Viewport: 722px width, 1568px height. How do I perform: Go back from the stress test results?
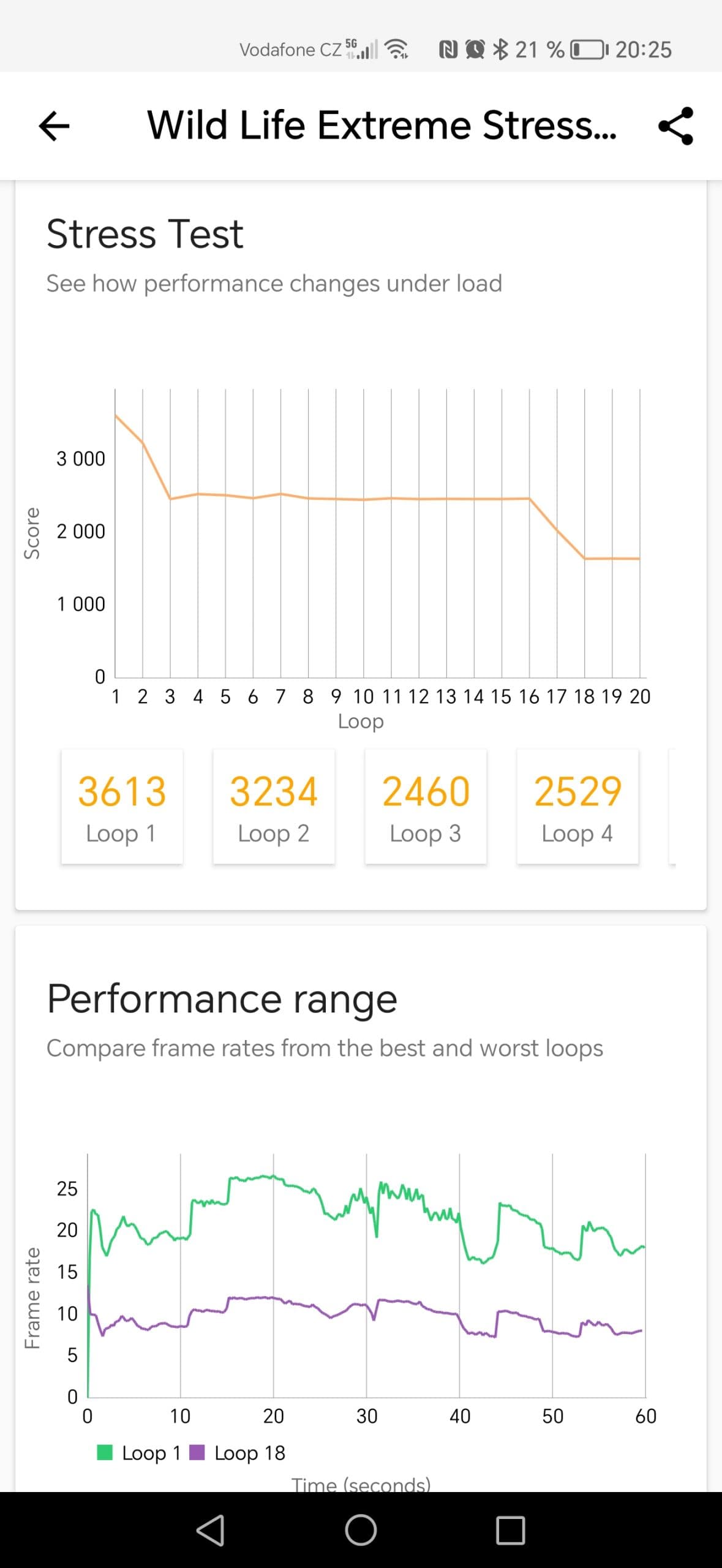(55, 126)
